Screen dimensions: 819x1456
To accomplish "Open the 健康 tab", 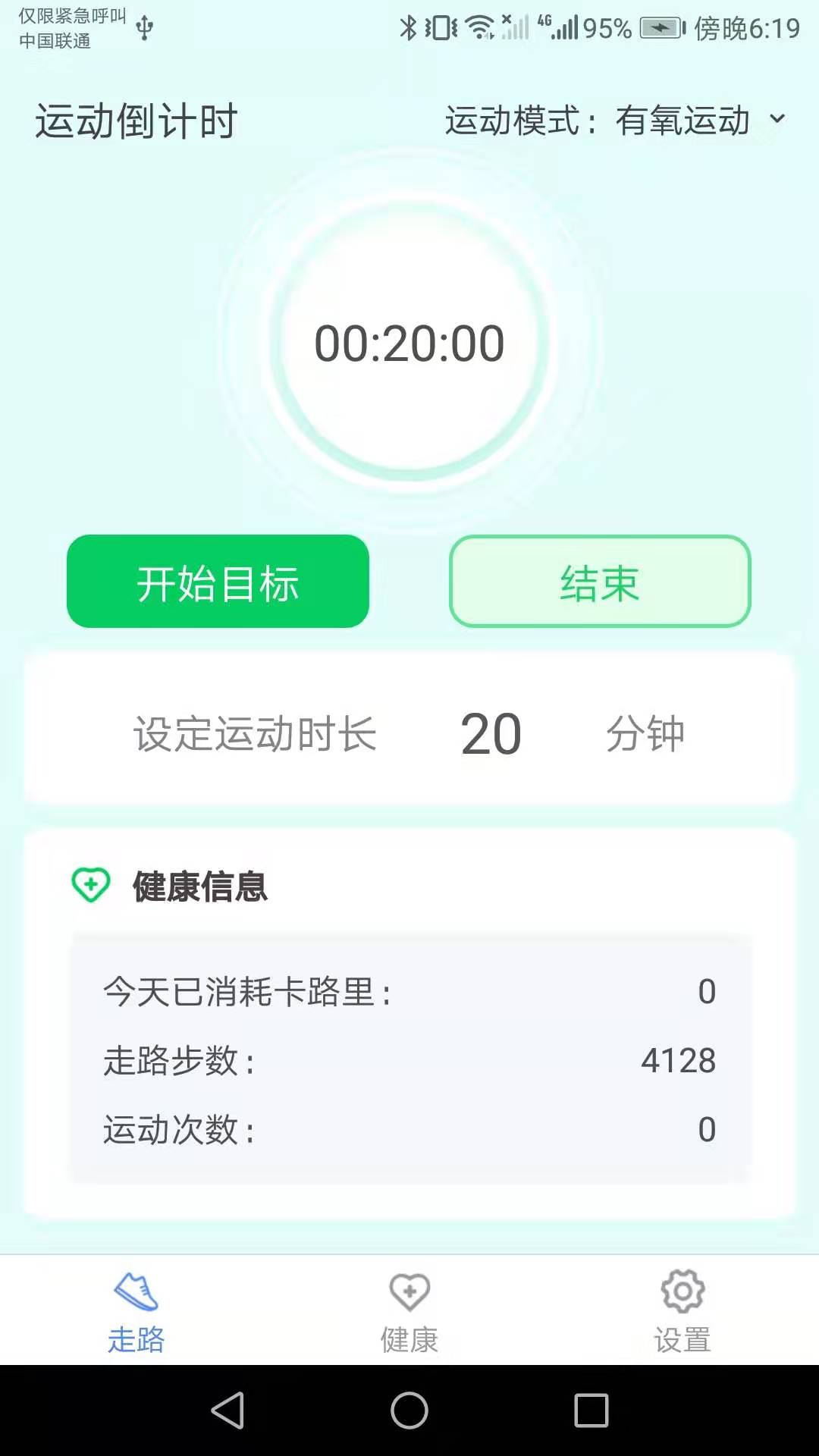I will 409,1310.
